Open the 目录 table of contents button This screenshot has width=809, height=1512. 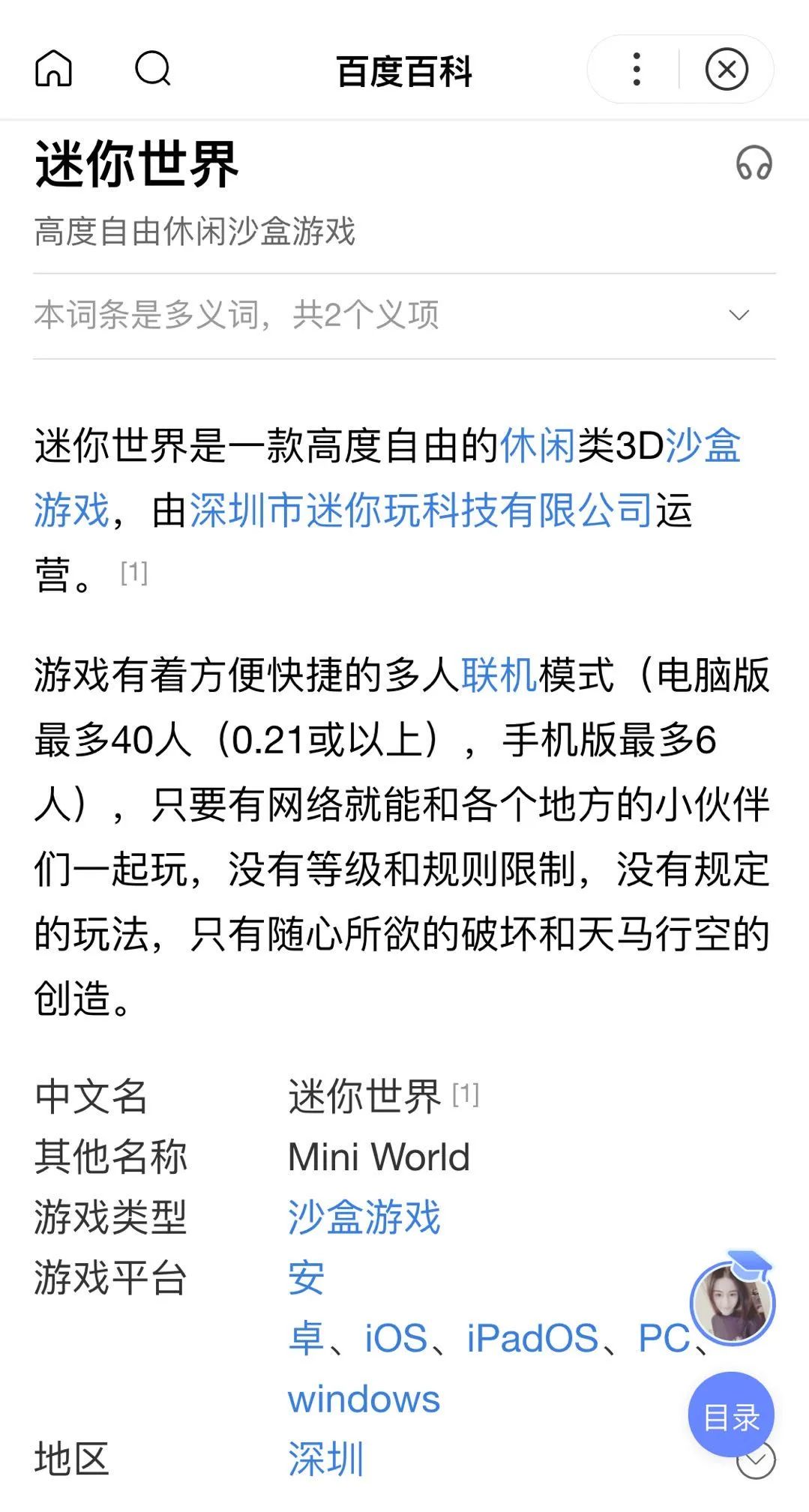pos(731,1416)
